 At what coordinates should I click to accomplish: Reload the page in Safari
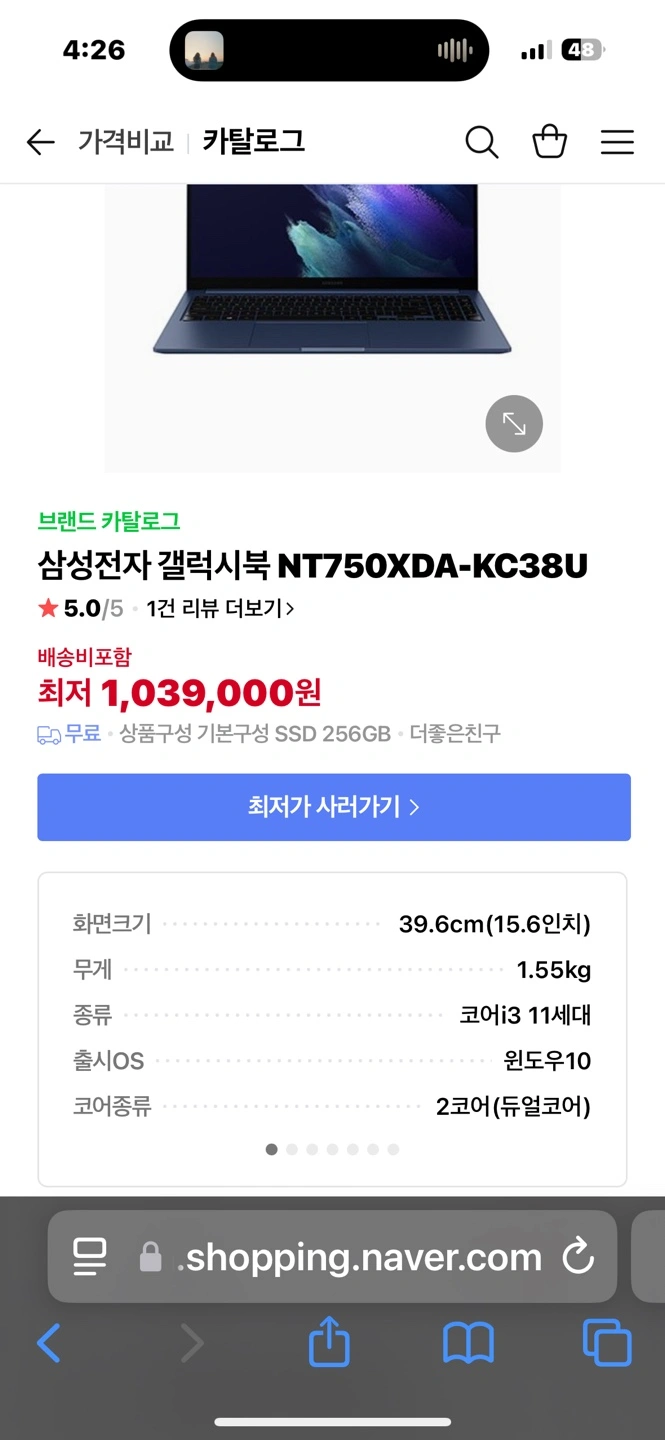(579, 1257)
